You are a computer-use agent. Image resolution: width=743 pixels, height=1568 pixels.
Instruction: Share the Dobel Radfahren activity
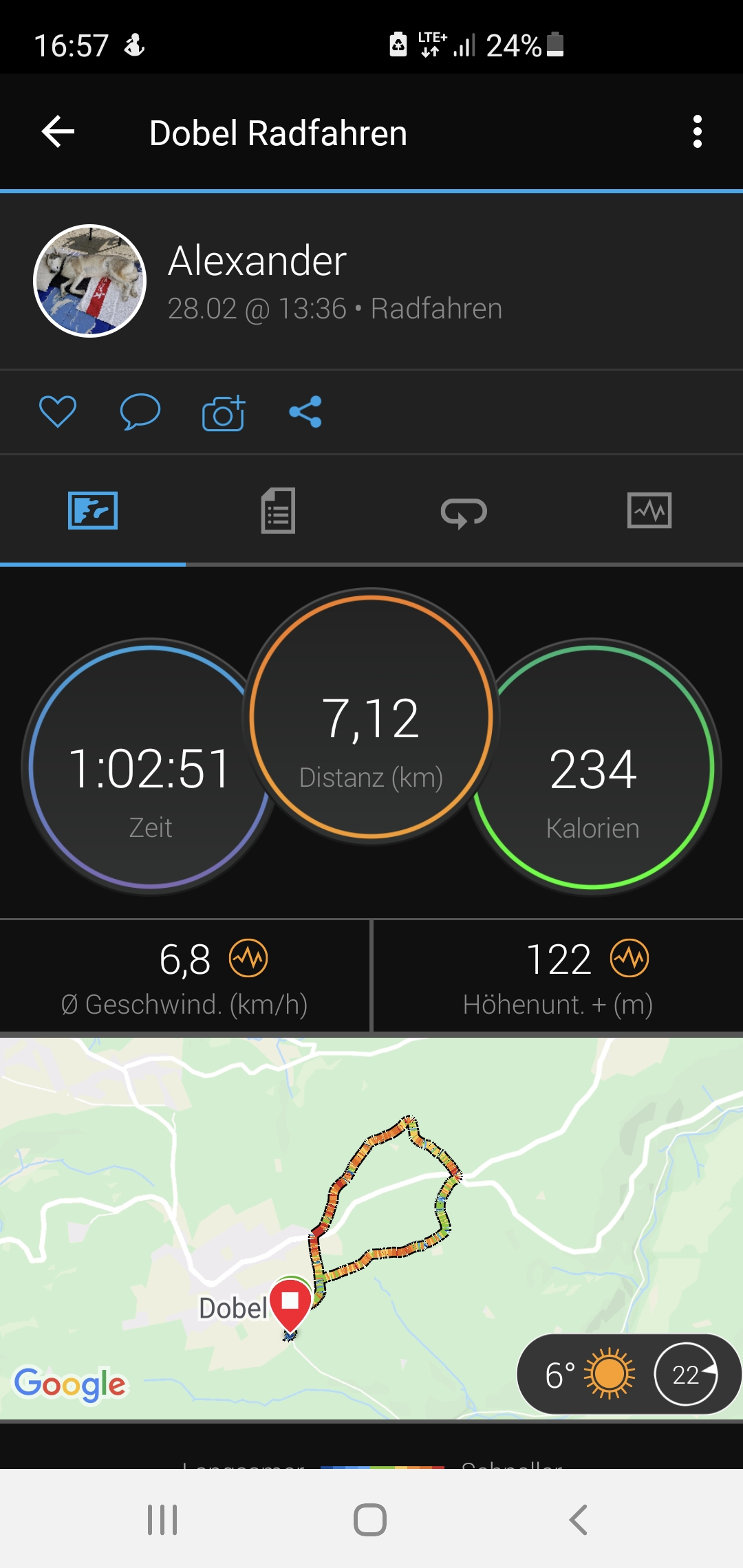[305, 412]
